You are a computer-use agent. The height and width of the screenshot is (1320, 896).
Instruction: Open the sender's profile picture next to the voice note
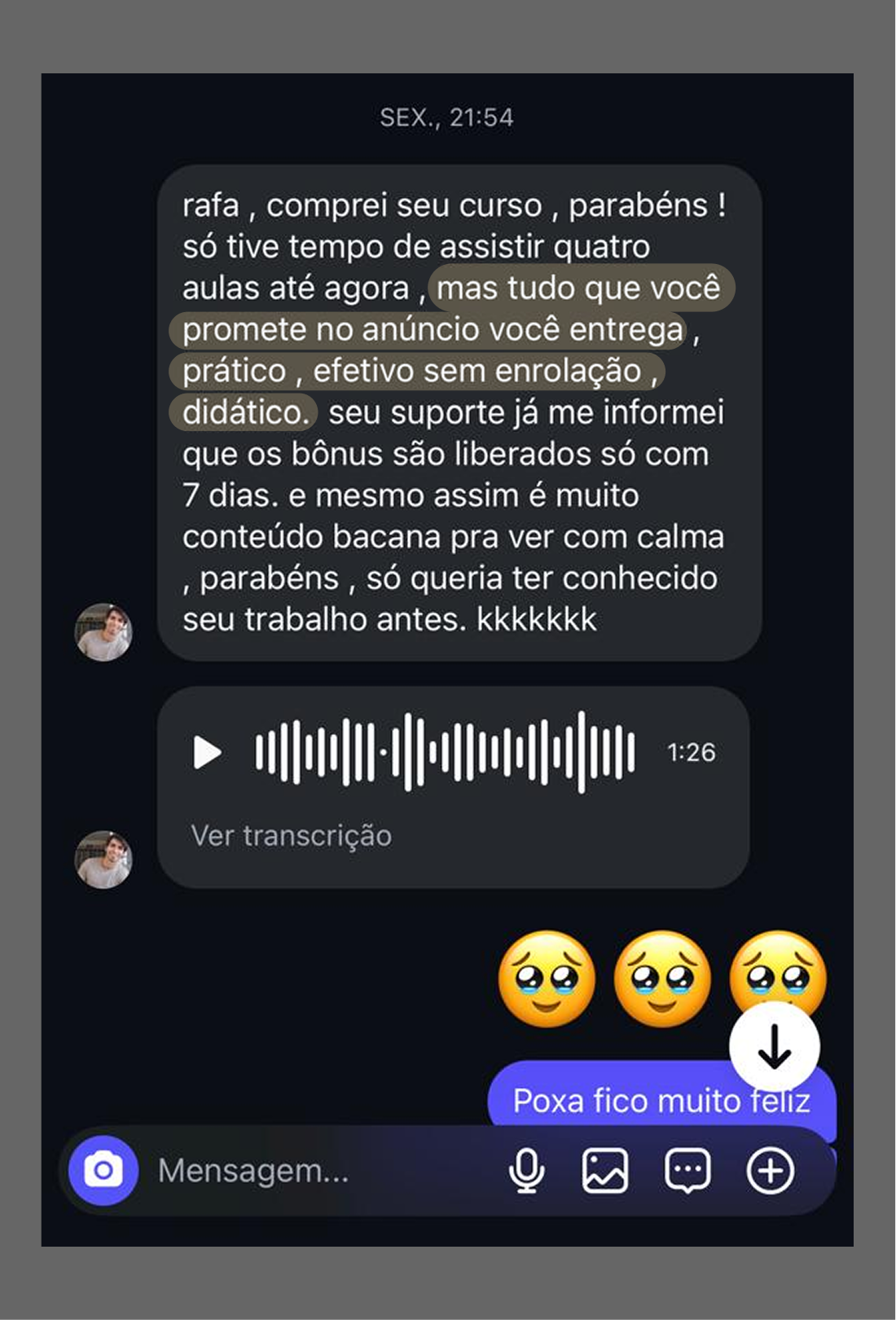(x=104, y=852)
